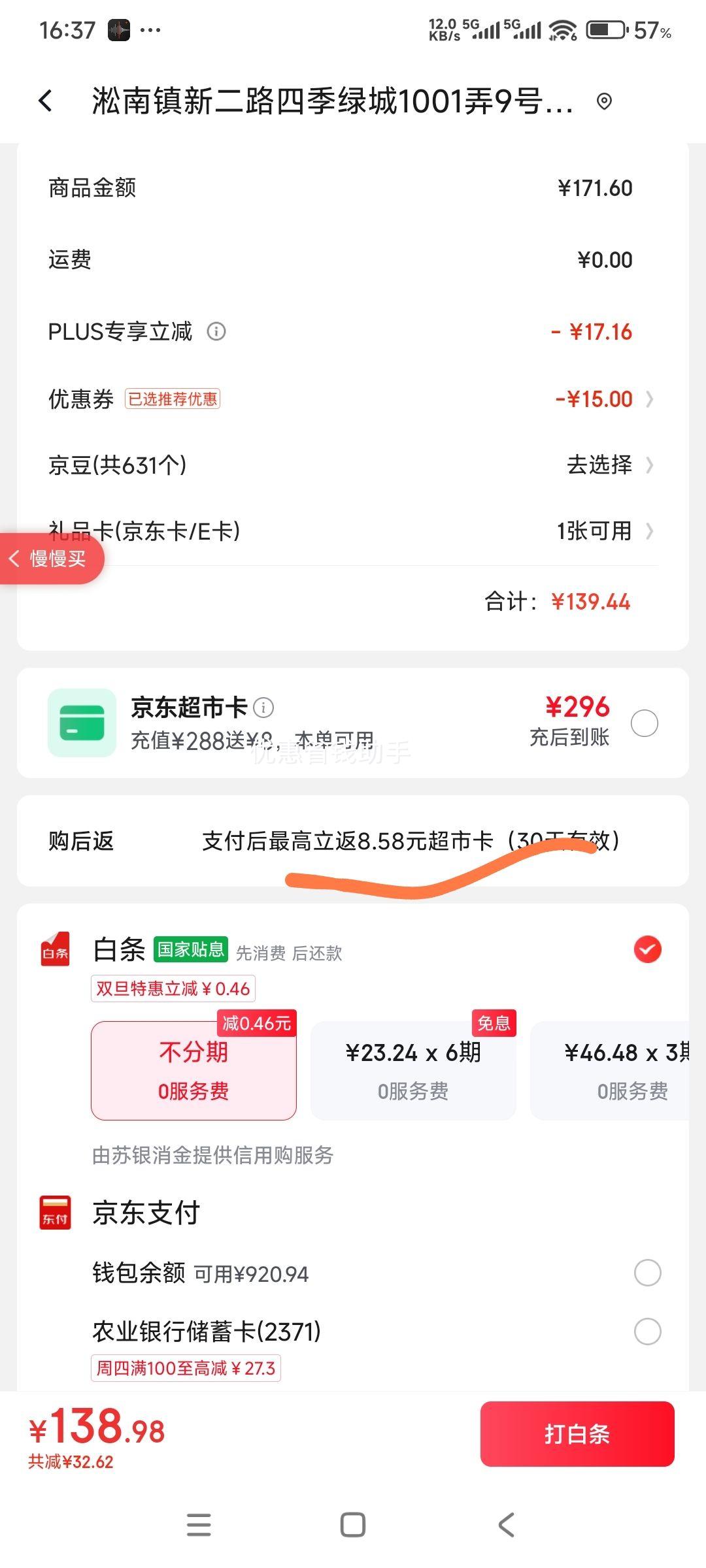Click the info icon next to PLUS专享立减
The width and height of the screenshot is (706, 1568).
(x=216, y=333)
